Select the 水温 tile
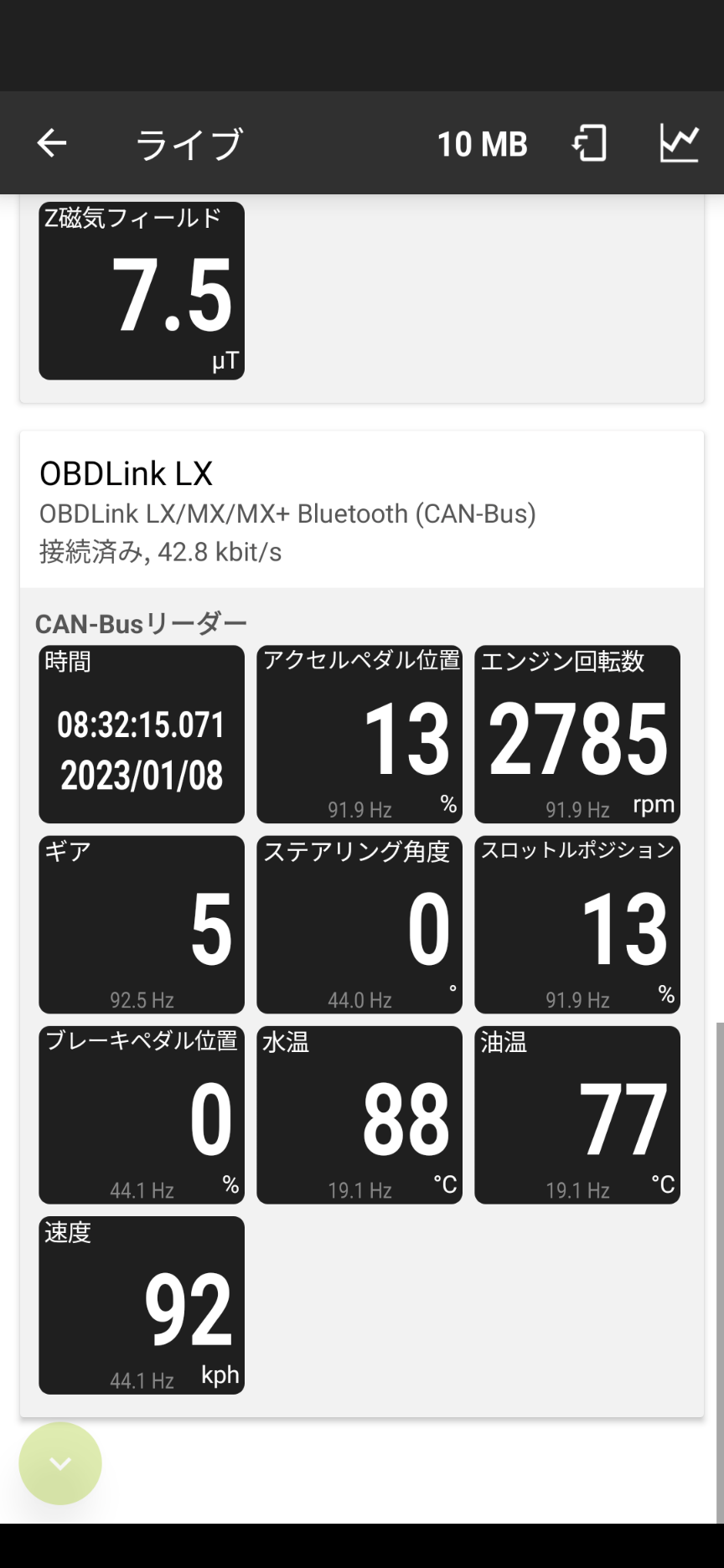724x1568 pixels. (x=359, y=1115)
